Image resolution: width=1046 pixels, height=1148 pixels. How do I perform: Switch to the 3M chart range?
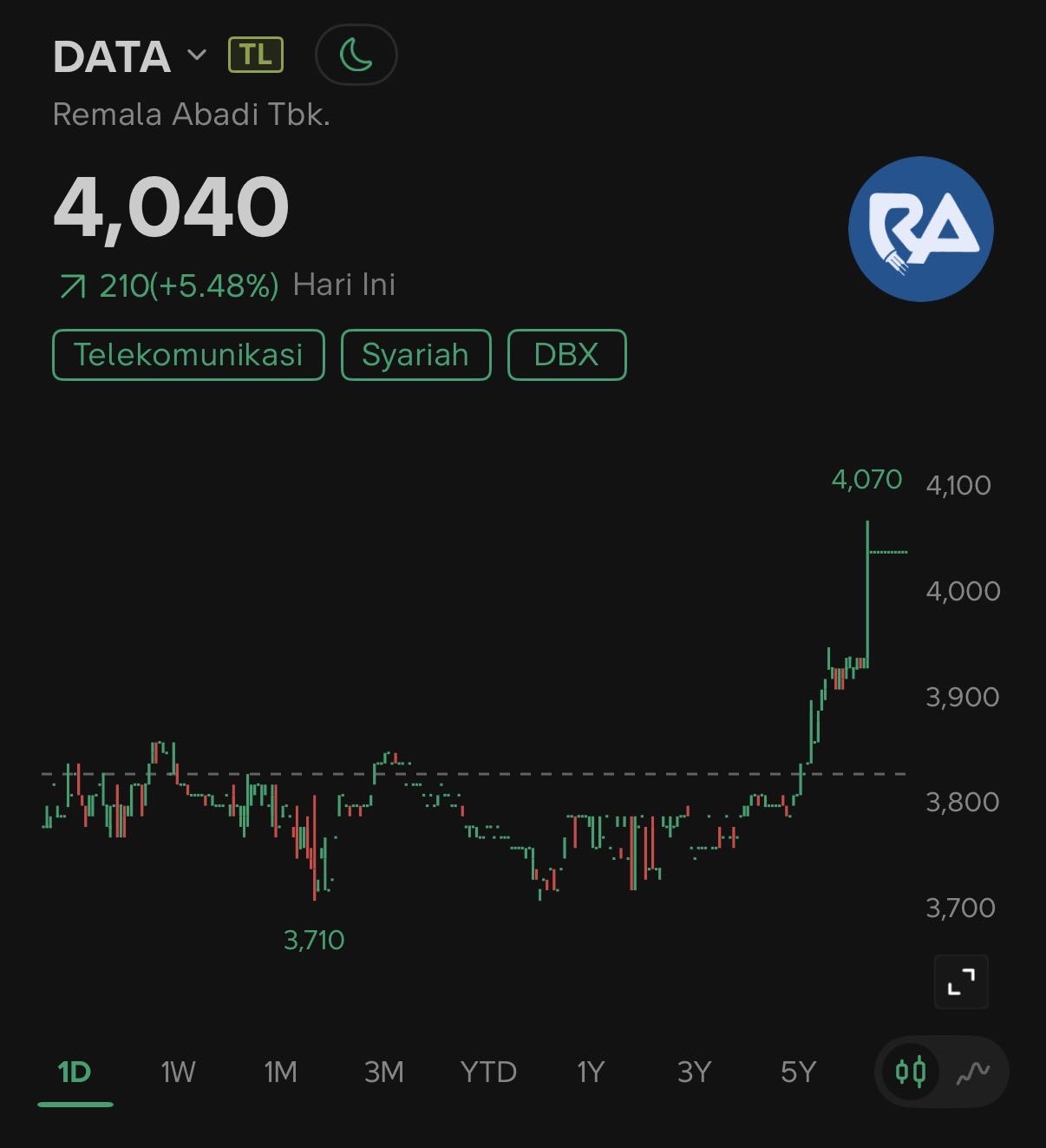pos(384,1073)
